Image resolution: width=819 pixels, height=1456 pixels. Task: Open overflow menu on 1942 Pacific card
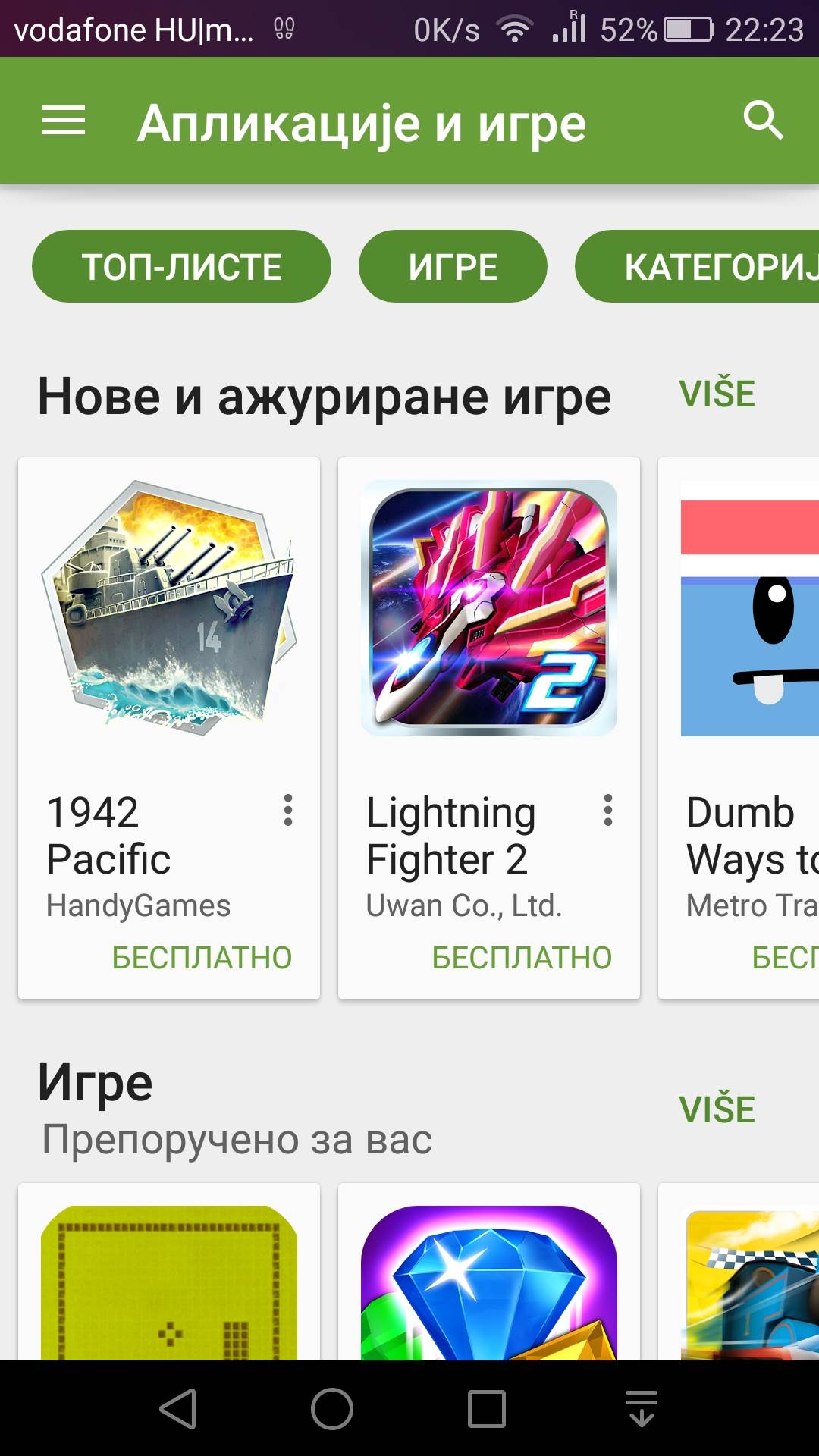coord(288,810)
